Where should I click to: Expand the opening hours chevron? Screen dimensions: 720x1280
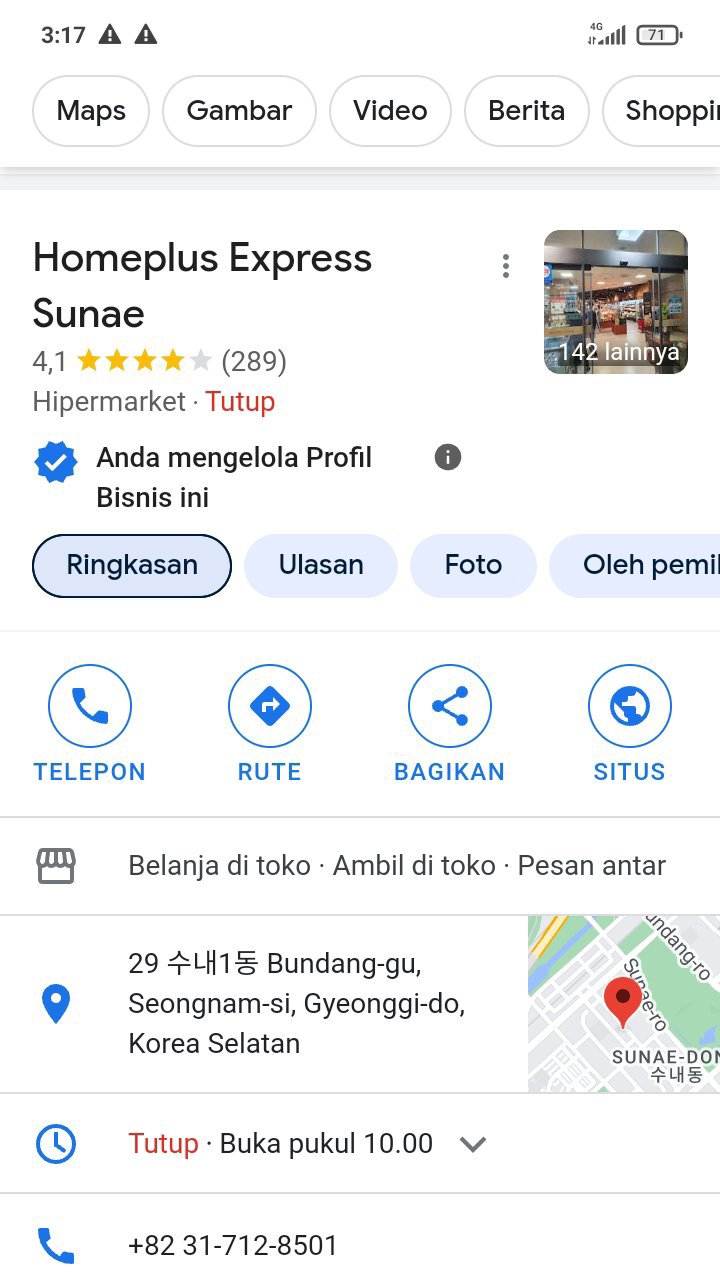[x=473, y=1144]
